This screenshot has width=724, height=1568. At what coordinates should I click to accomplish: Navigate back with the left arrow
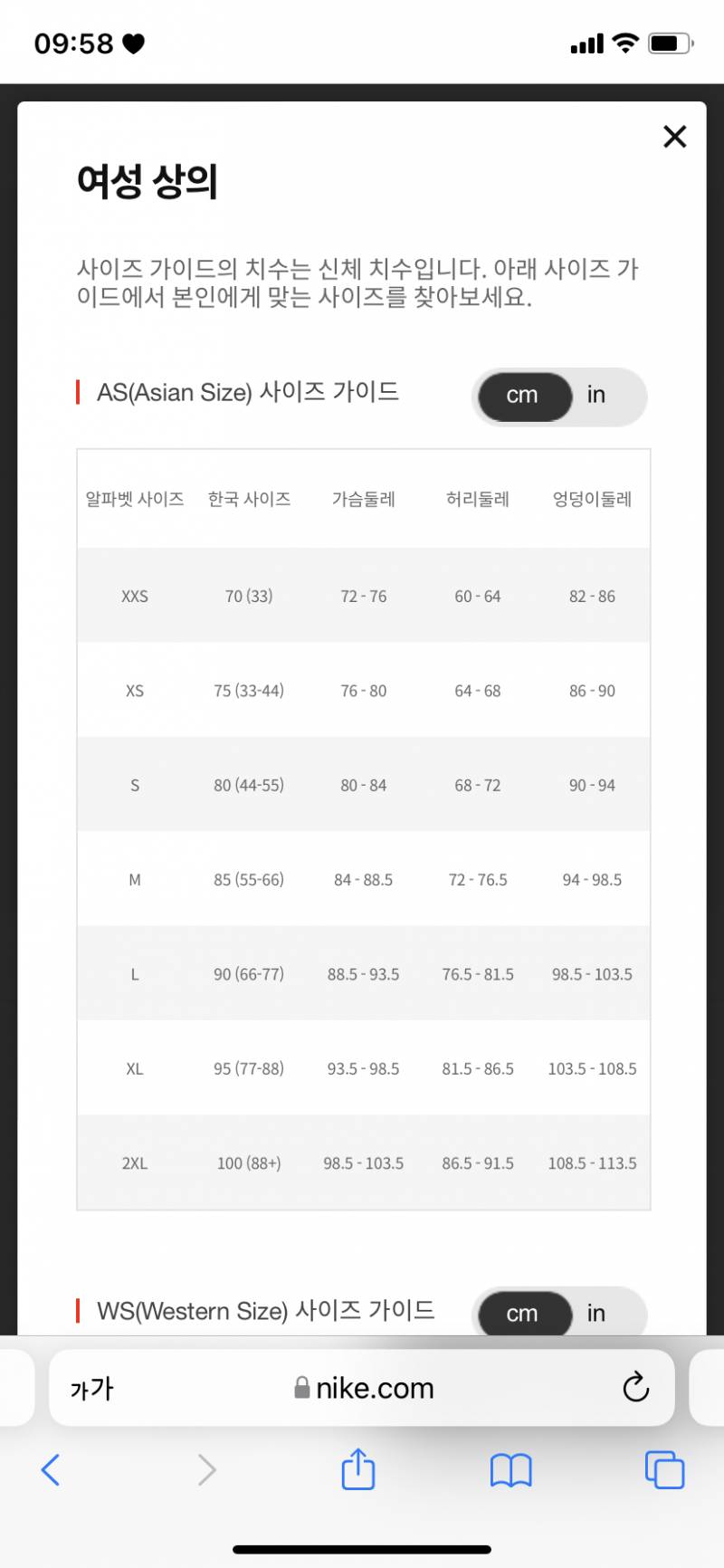[x=51, y=1470]
